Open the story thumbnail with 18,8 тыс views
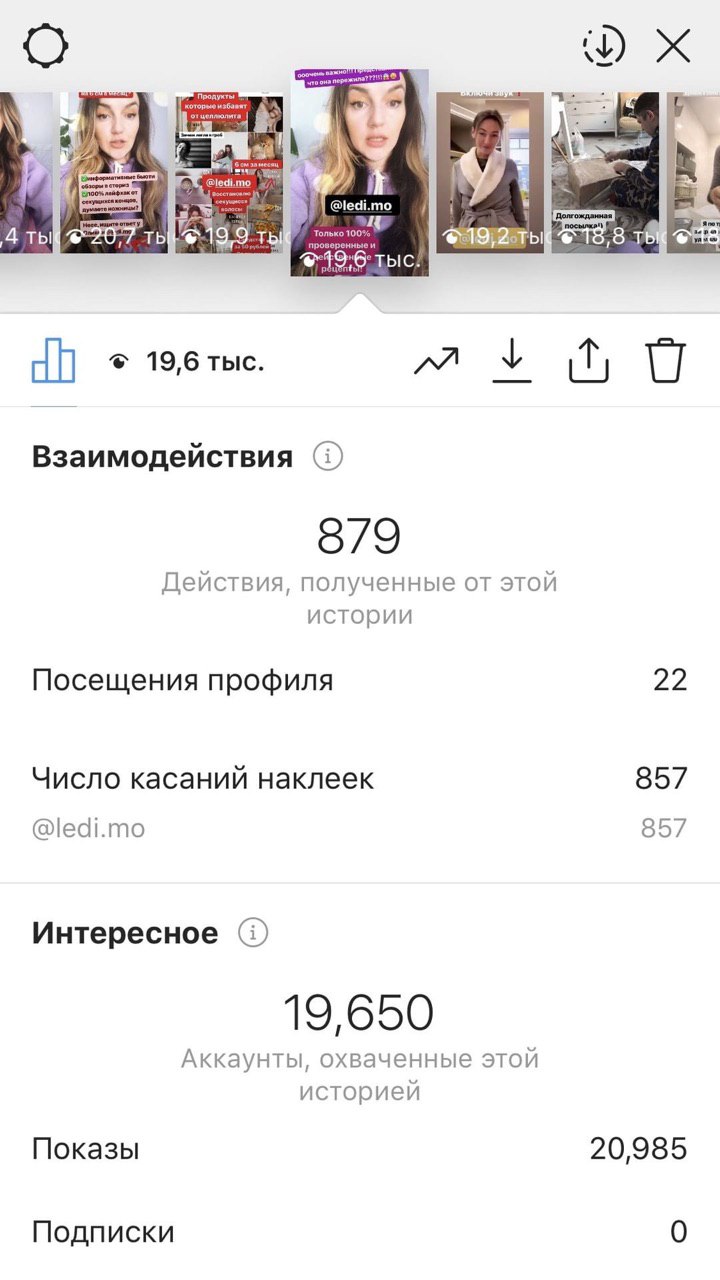The image size is (720, 1280). point(605,172)
